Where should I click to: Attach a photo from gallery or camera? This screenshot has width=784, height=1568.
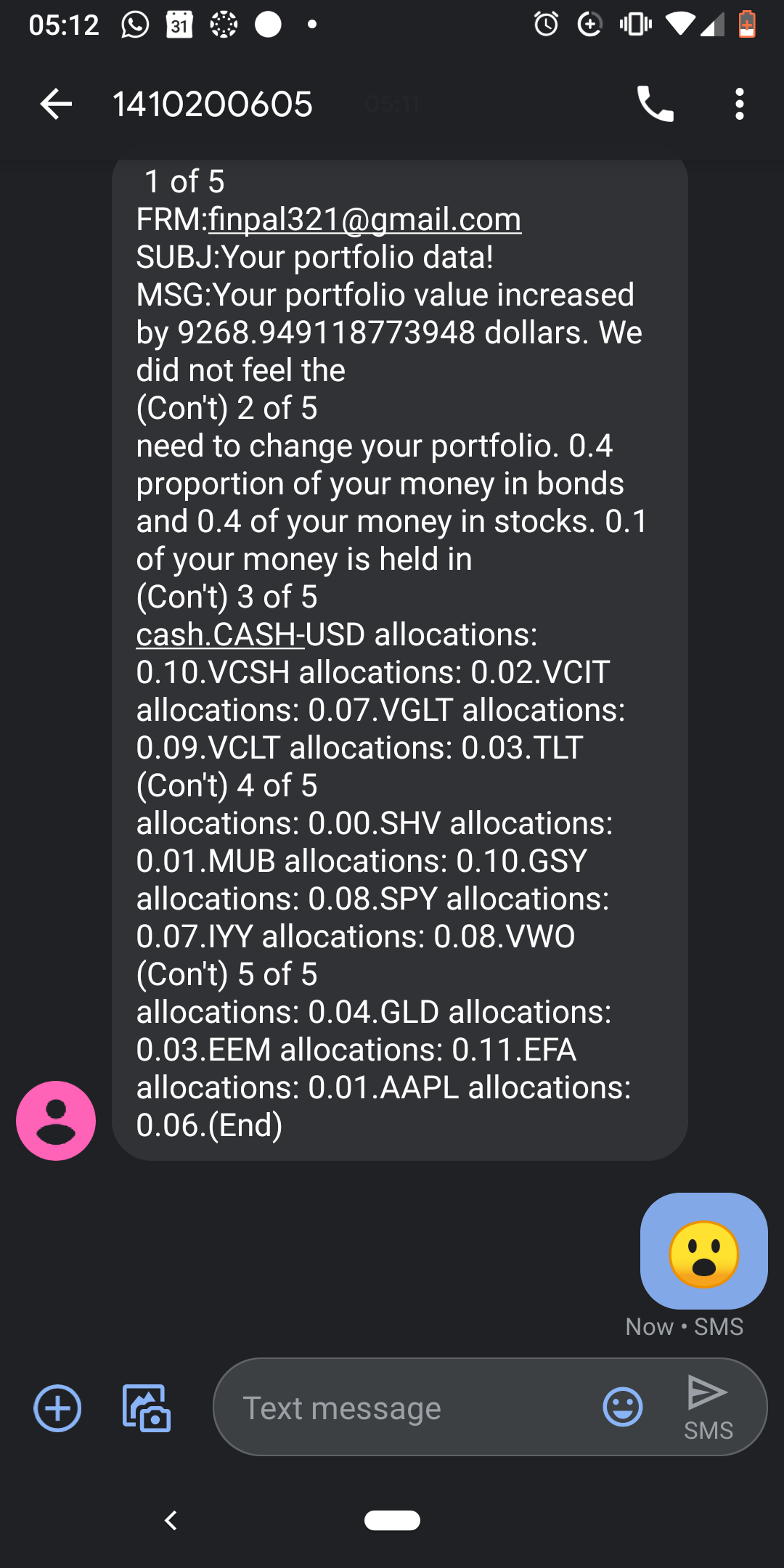click(x=147, y=1408)
